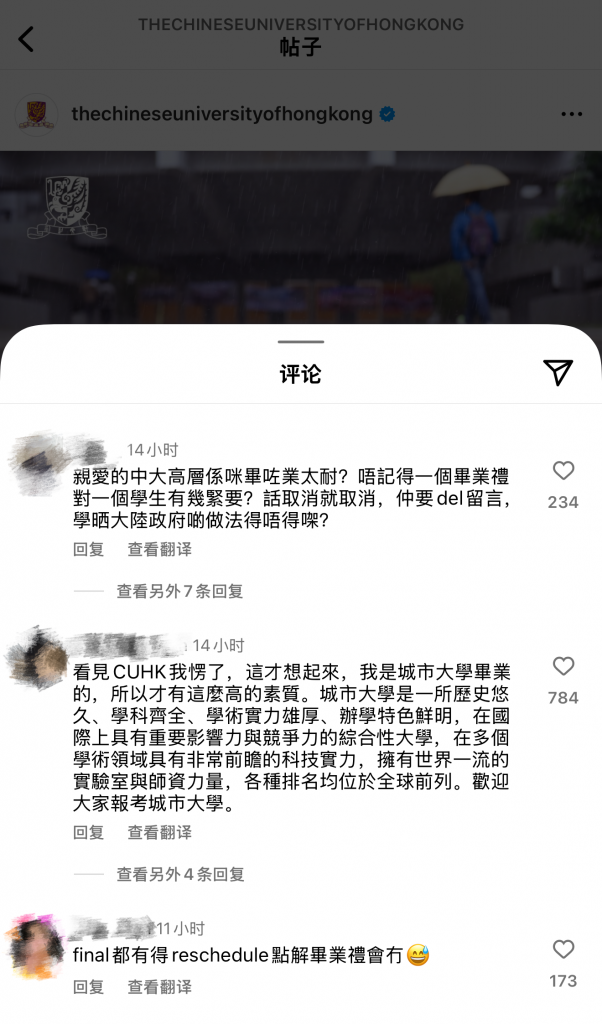Reply to the 城市大學 comment
This screenshot has height=1024, width=602.
[88, 832]
